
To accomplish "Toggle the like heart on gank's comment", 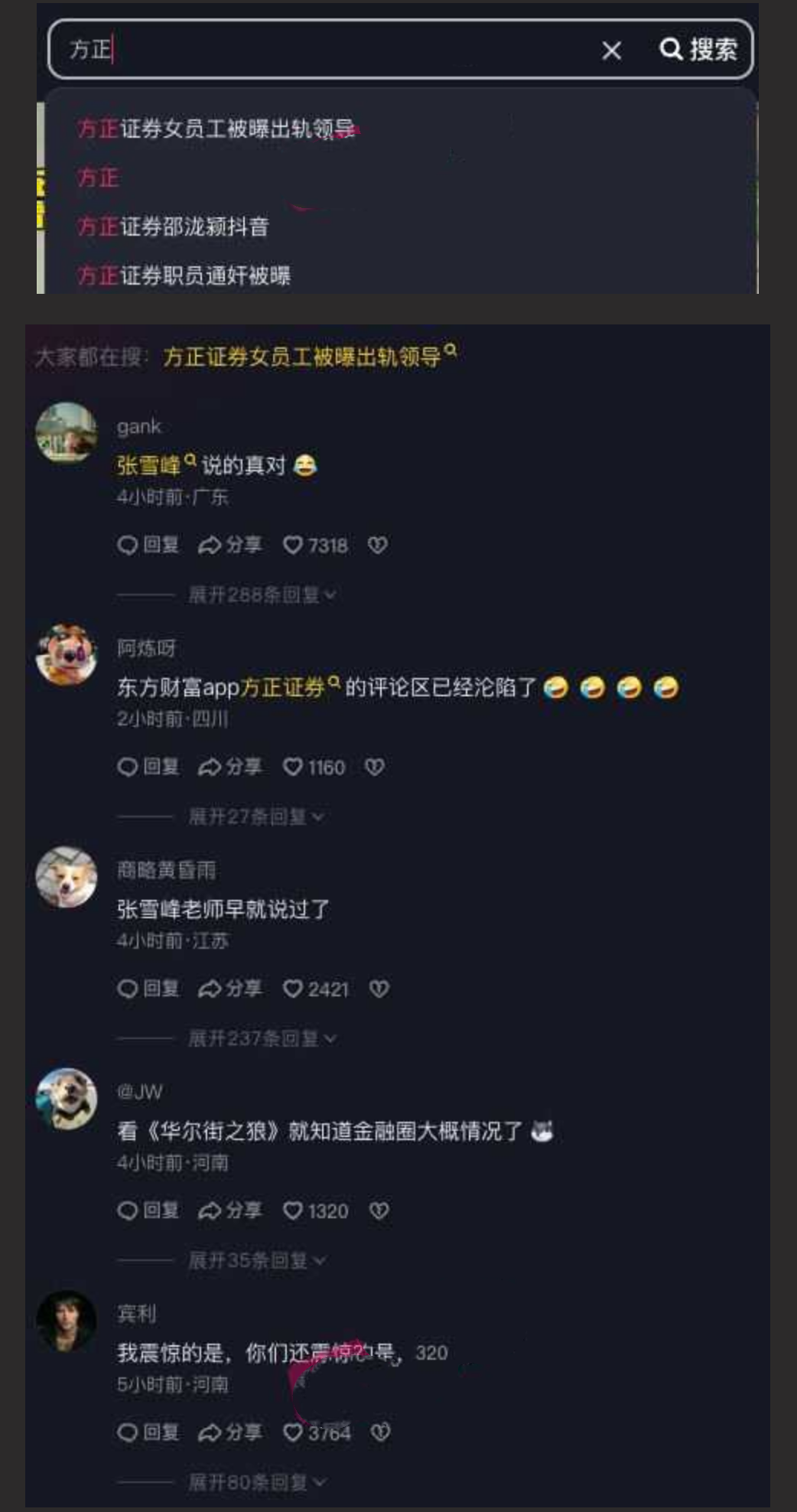I will [294, 545].
